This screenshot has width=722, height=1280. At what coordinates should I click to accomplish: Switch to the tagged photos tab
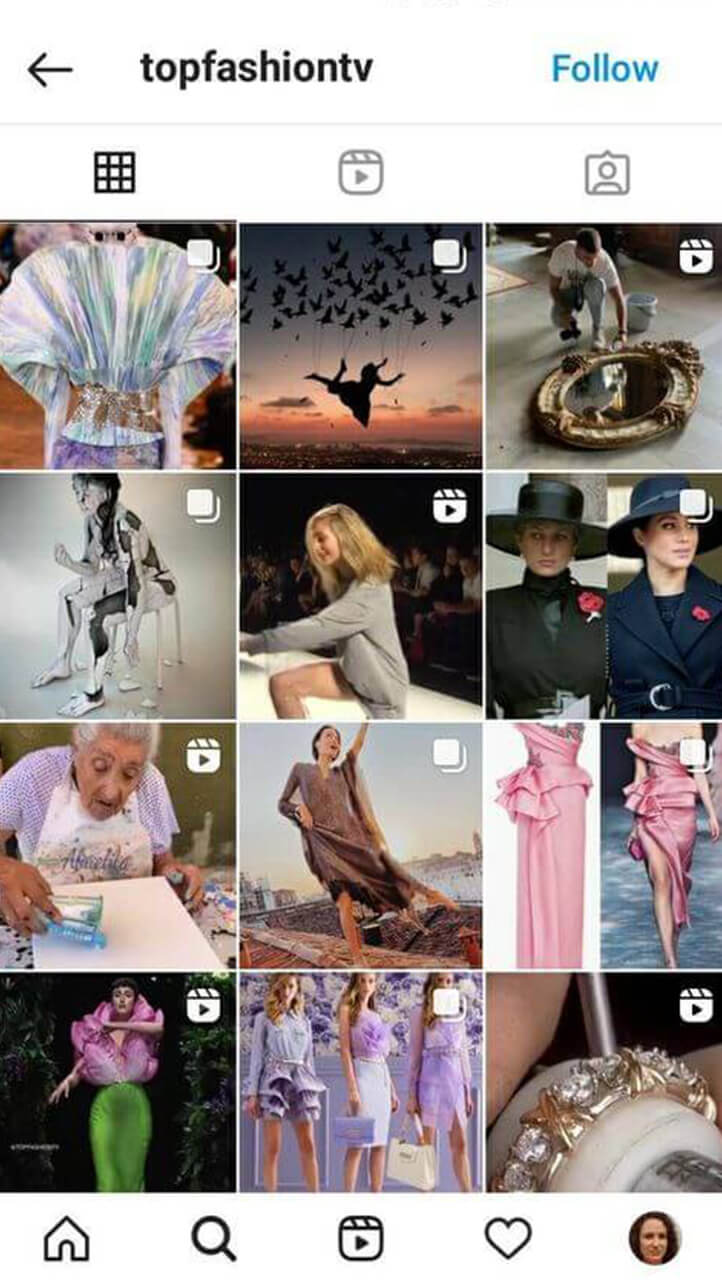point(606,173)
